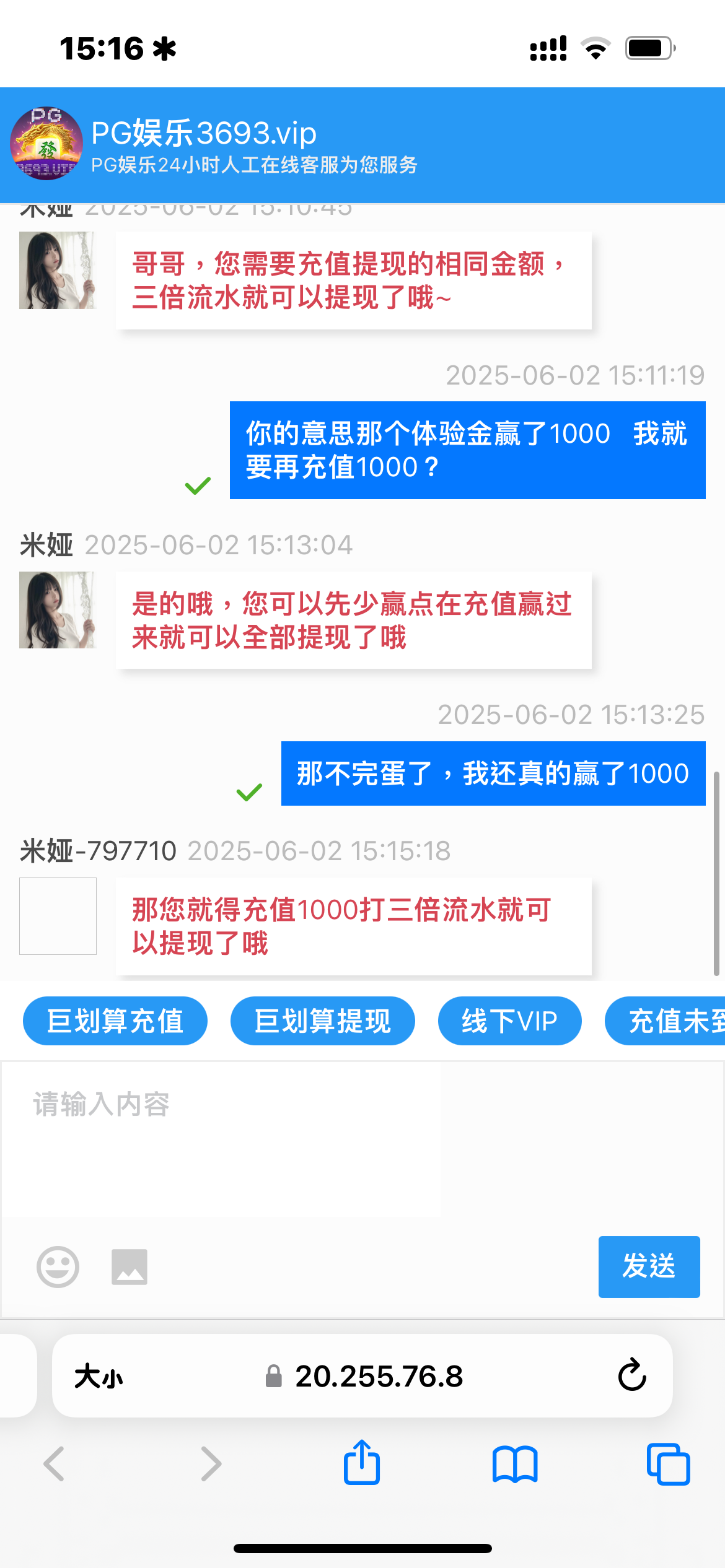The width and height of the screenshot is (725, 1568).
Task: Open the emoji picker
Action: pos(56,1266)
